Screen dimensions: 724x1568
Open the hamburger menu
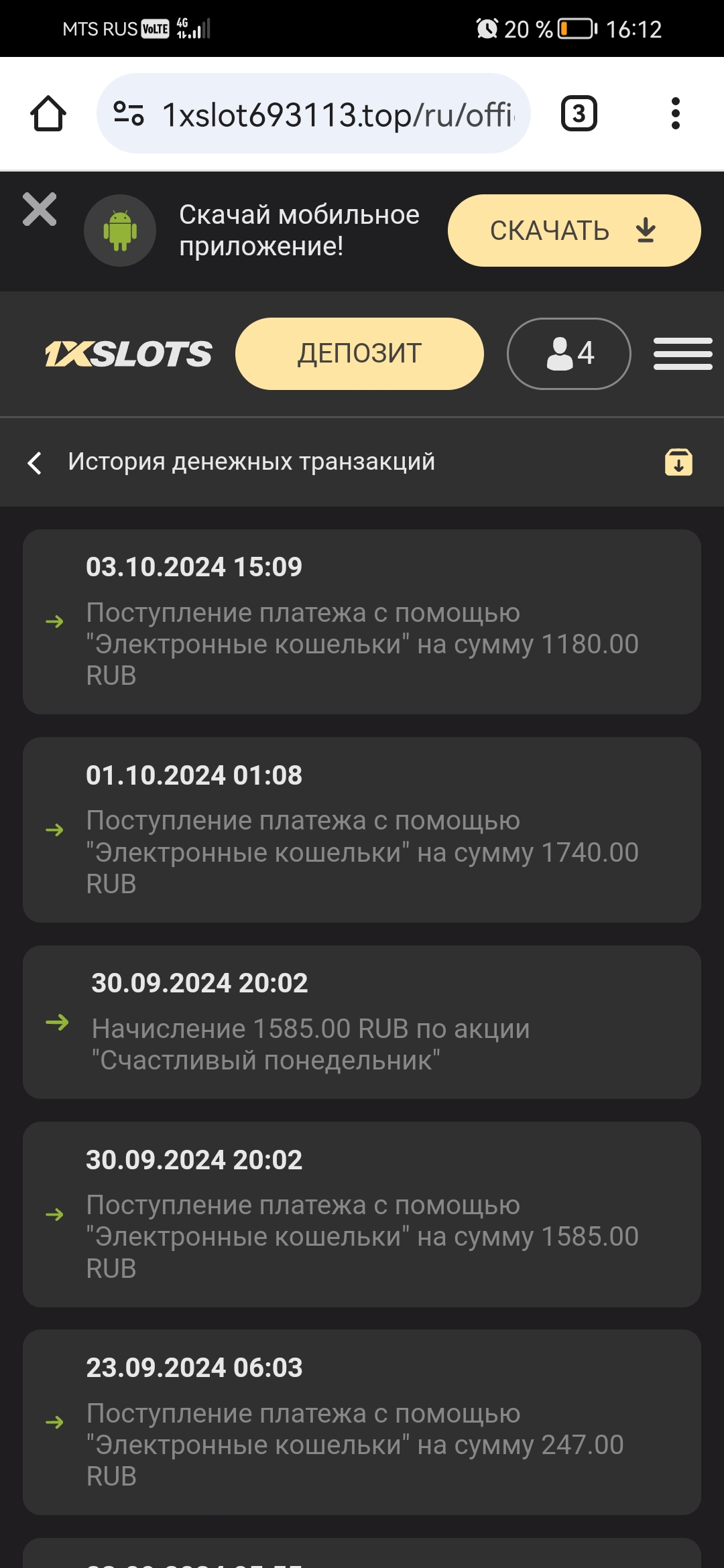(x=682, y=354)
